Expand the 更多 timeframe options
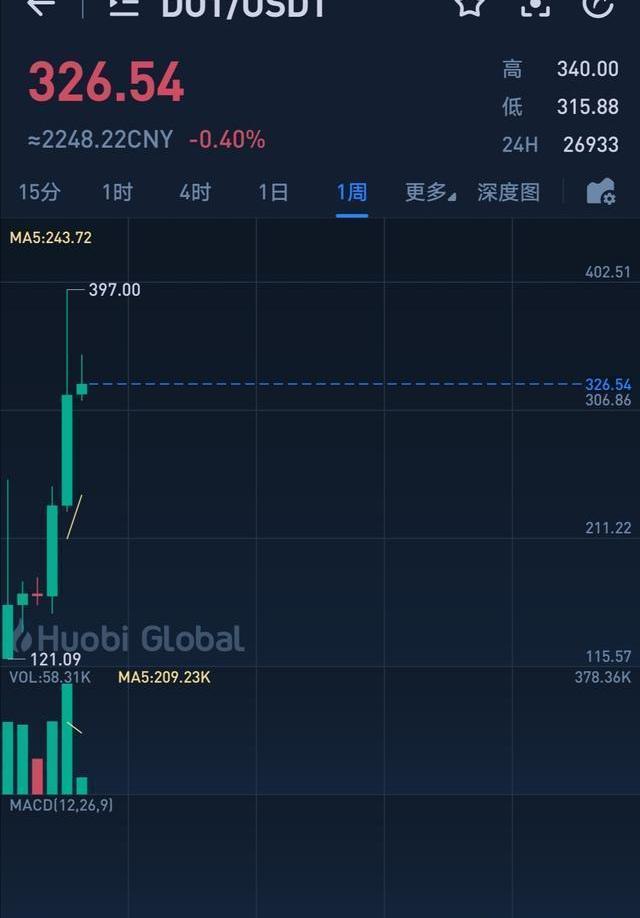This screenshot has height=918, width=640. tap(430, 192)
